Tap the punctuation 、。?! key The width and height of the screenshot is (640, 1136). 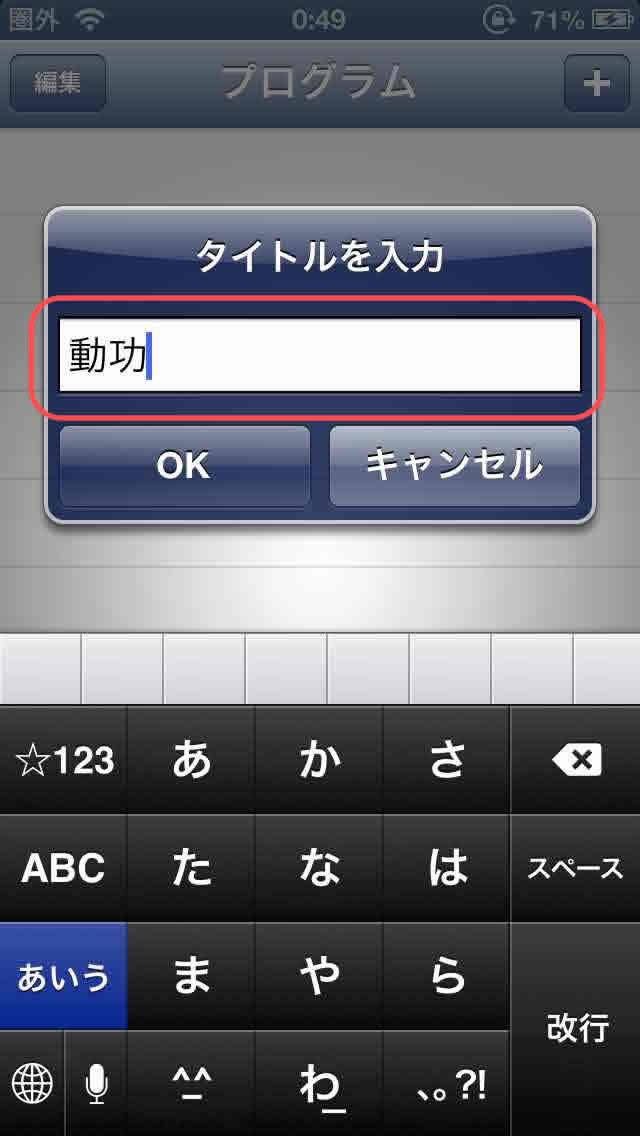point(446,1085)
